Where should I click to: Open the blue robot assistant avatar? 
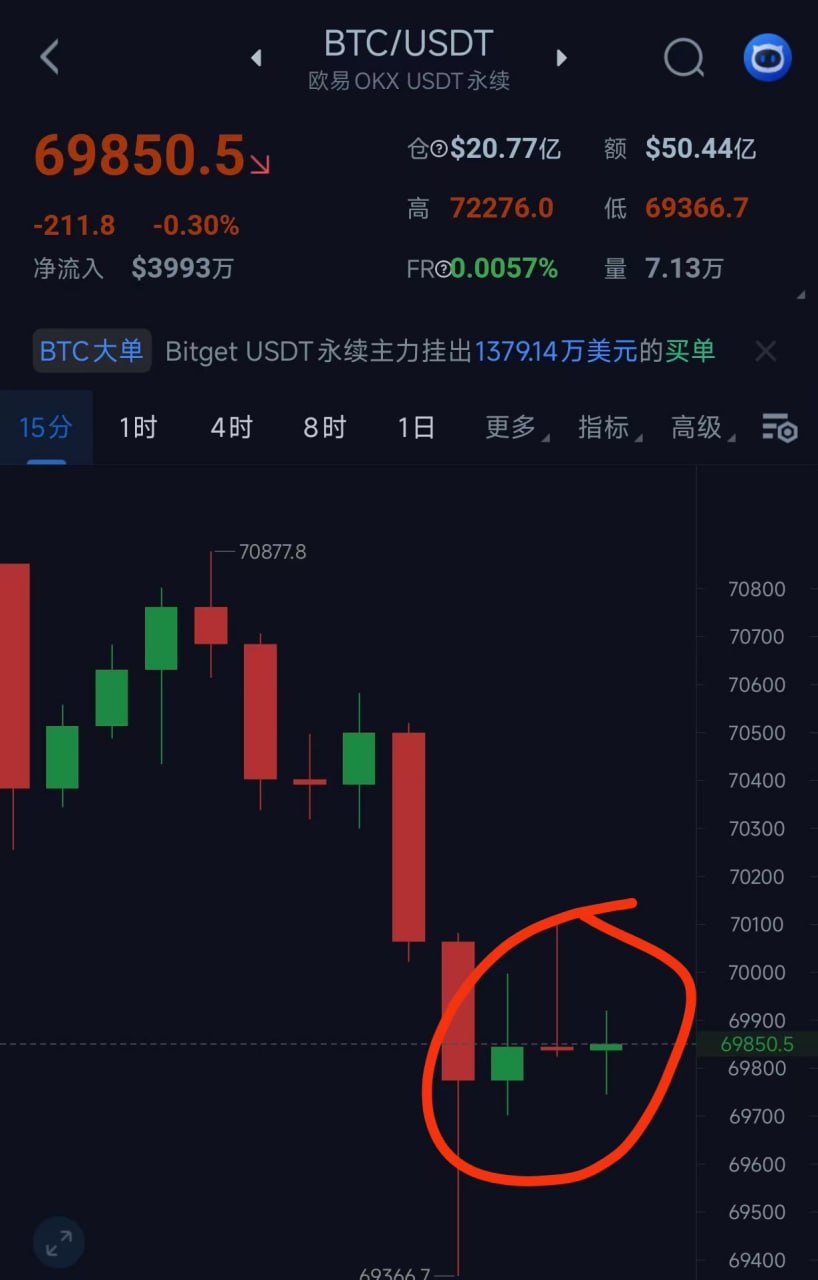pyautogui.click(x=767, y=58)
